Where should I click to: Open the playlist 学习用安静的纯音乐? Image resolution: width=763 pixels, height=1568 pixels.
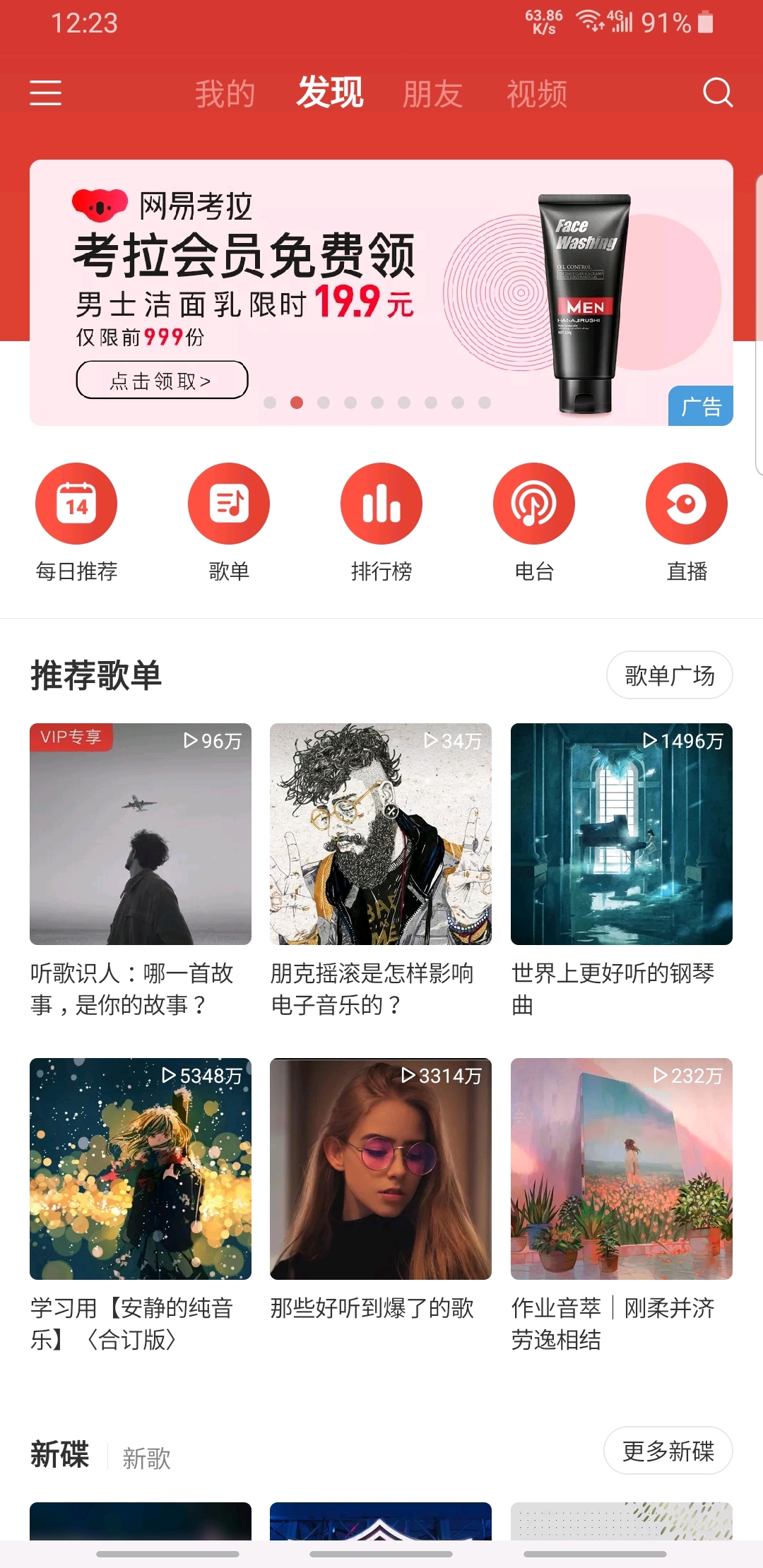(x=141, y=1169)
